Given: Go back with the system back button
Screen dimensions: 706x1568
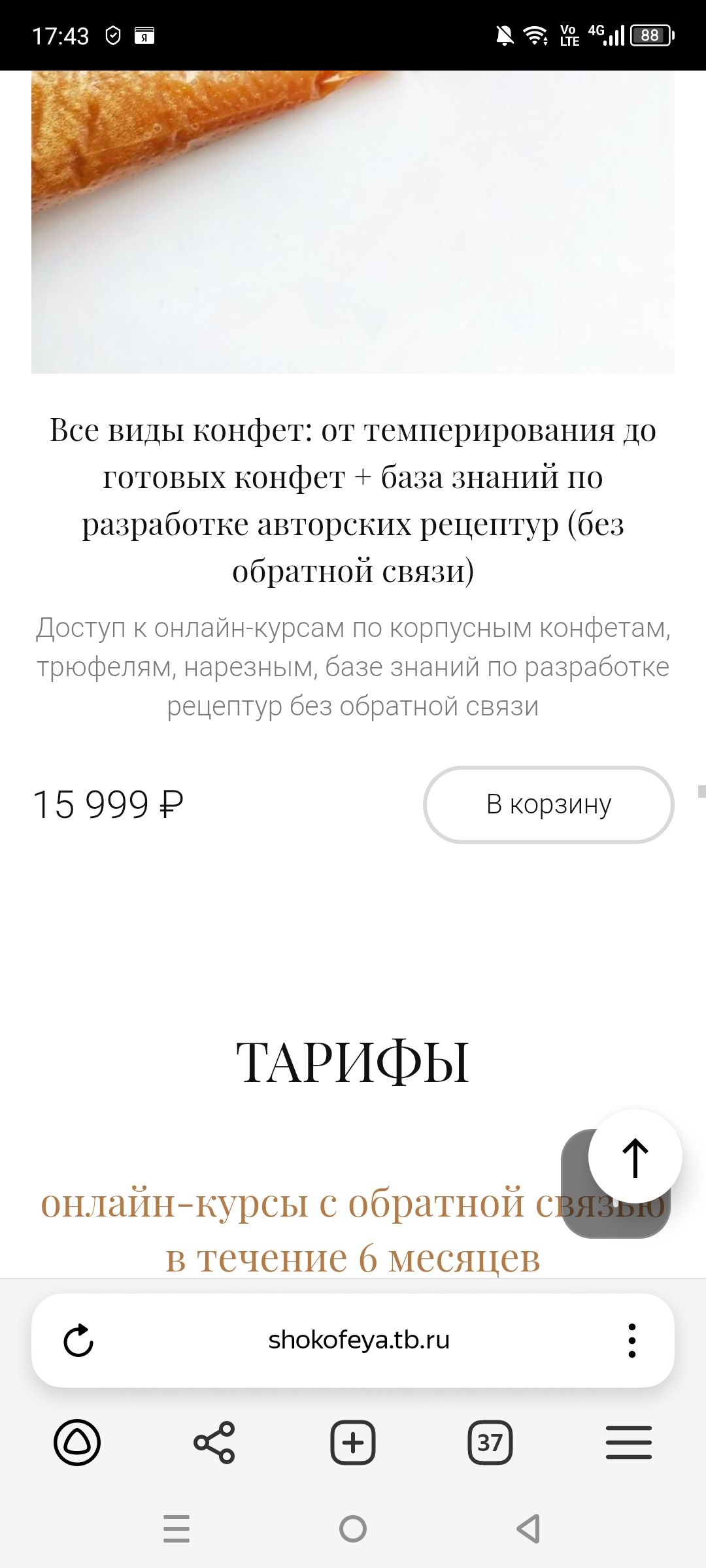Looking at the screenshot, I should pos(528,1529).
